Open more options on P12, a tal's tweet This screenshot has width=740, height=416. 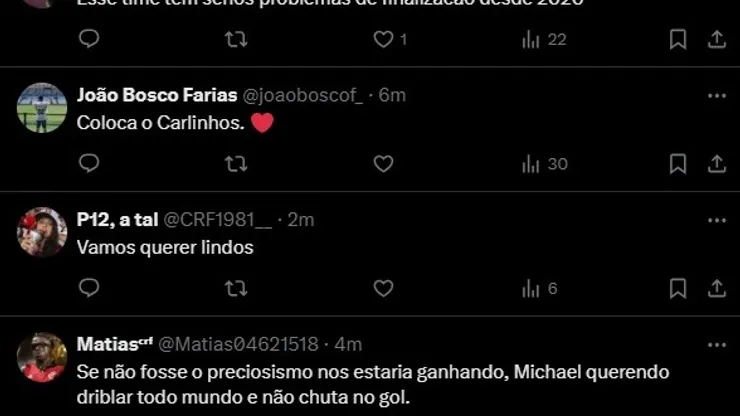[x=716, y=220]
